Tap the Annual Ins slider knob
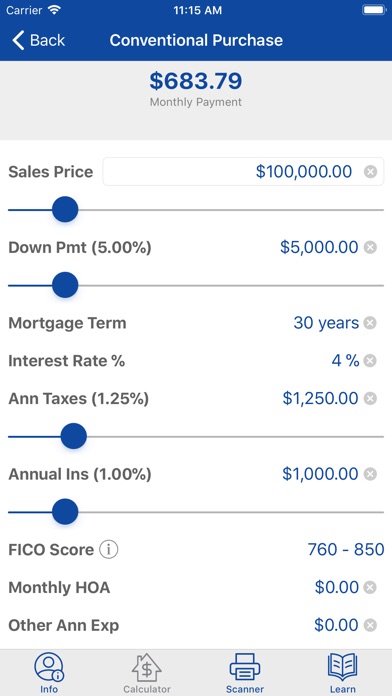 tap(65, 512)
